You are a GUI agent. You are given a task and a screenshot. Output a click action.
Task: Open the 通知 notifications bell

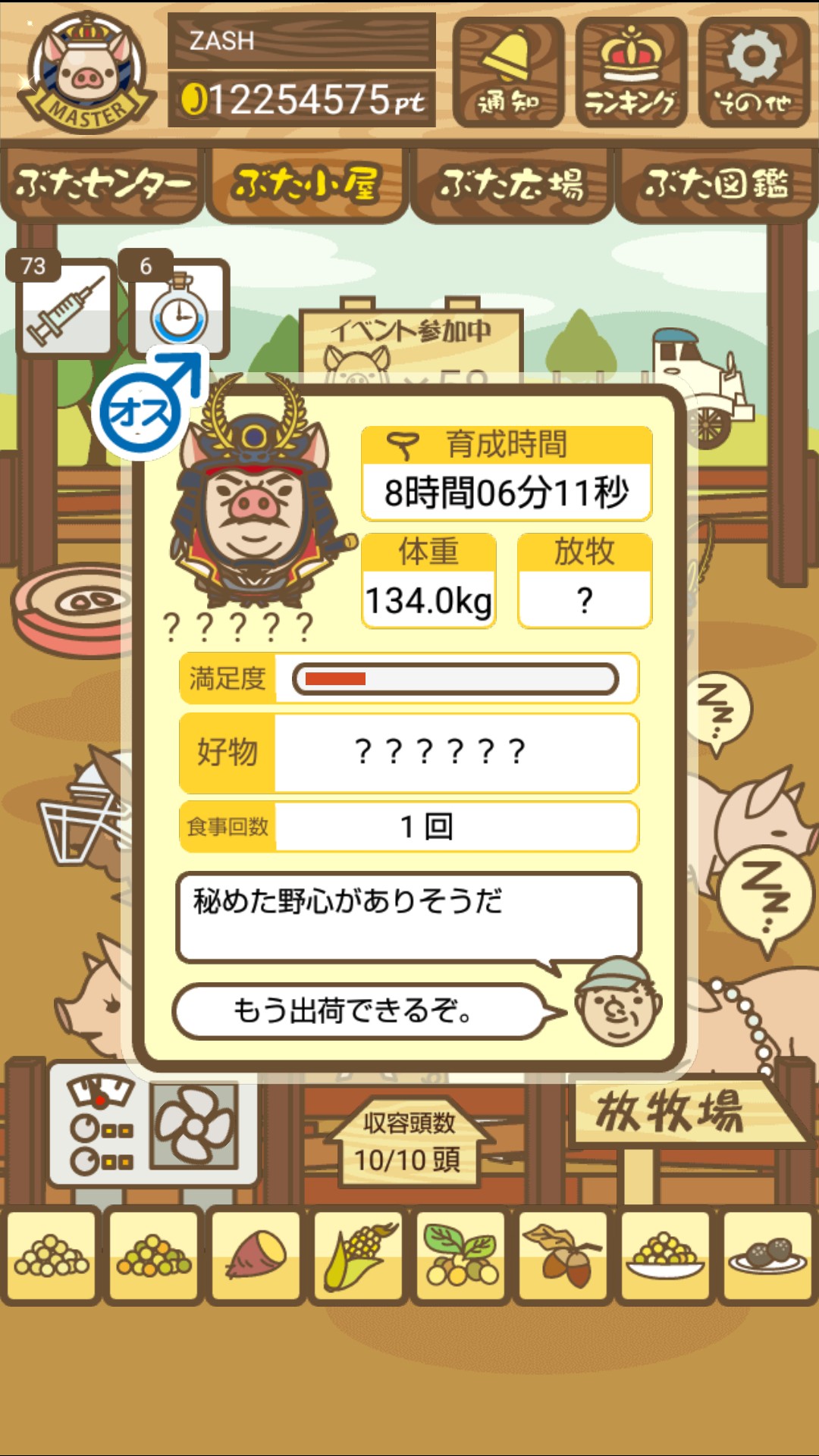point(507,73)
